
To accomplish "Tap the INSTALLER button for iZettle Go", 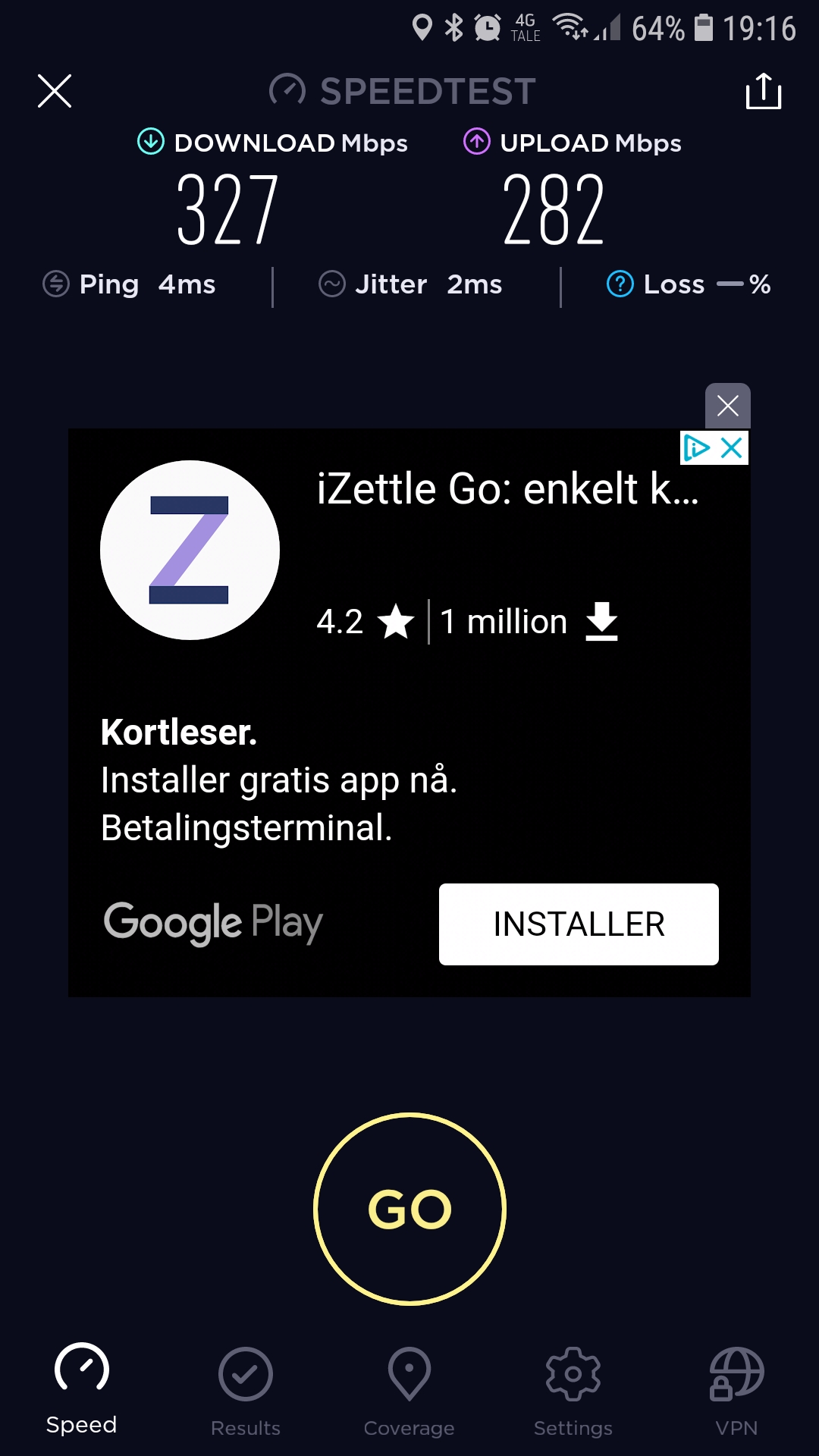I will (x=579, y=924).
